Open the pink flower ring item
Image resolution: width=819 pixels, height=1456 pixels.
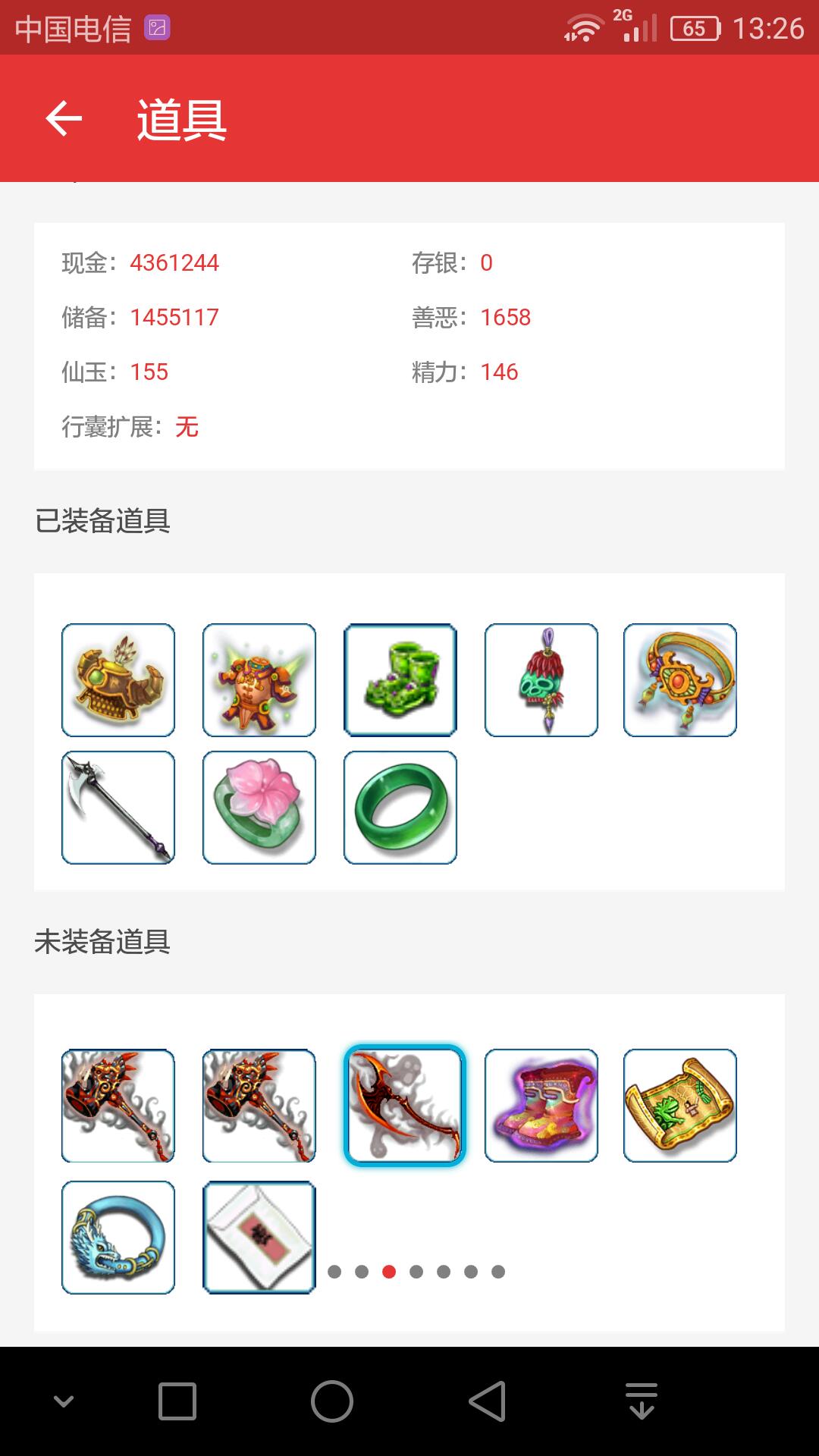[x=259, y=808]
